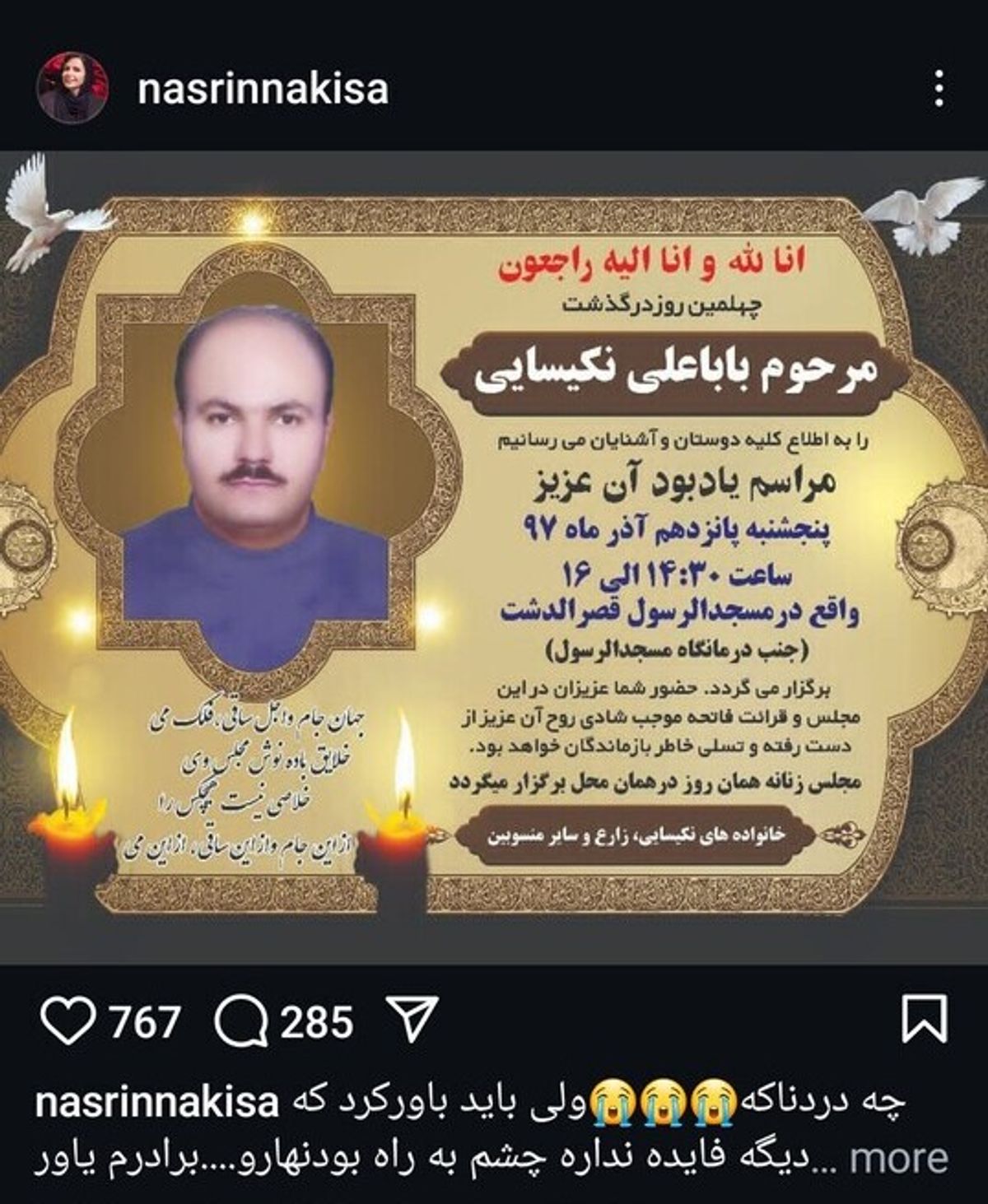Expand the caption with more
Image resolution: width=988 pixels, height=1204 pixels.
pyautogui.click(x=898, y=1158)
